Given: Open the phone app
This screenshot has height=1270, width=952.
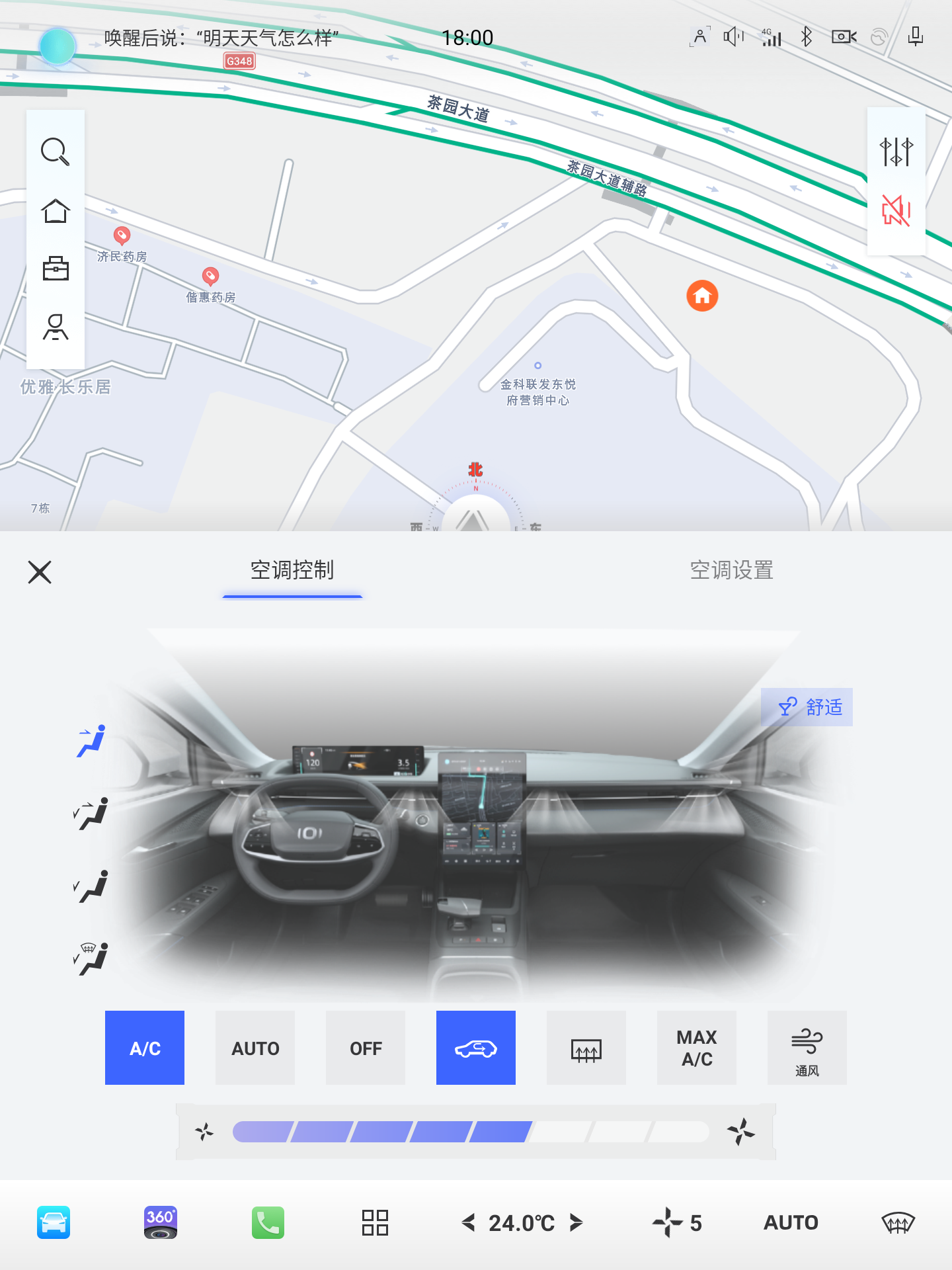Looking at the screenshot, I should click(268, 1222).
